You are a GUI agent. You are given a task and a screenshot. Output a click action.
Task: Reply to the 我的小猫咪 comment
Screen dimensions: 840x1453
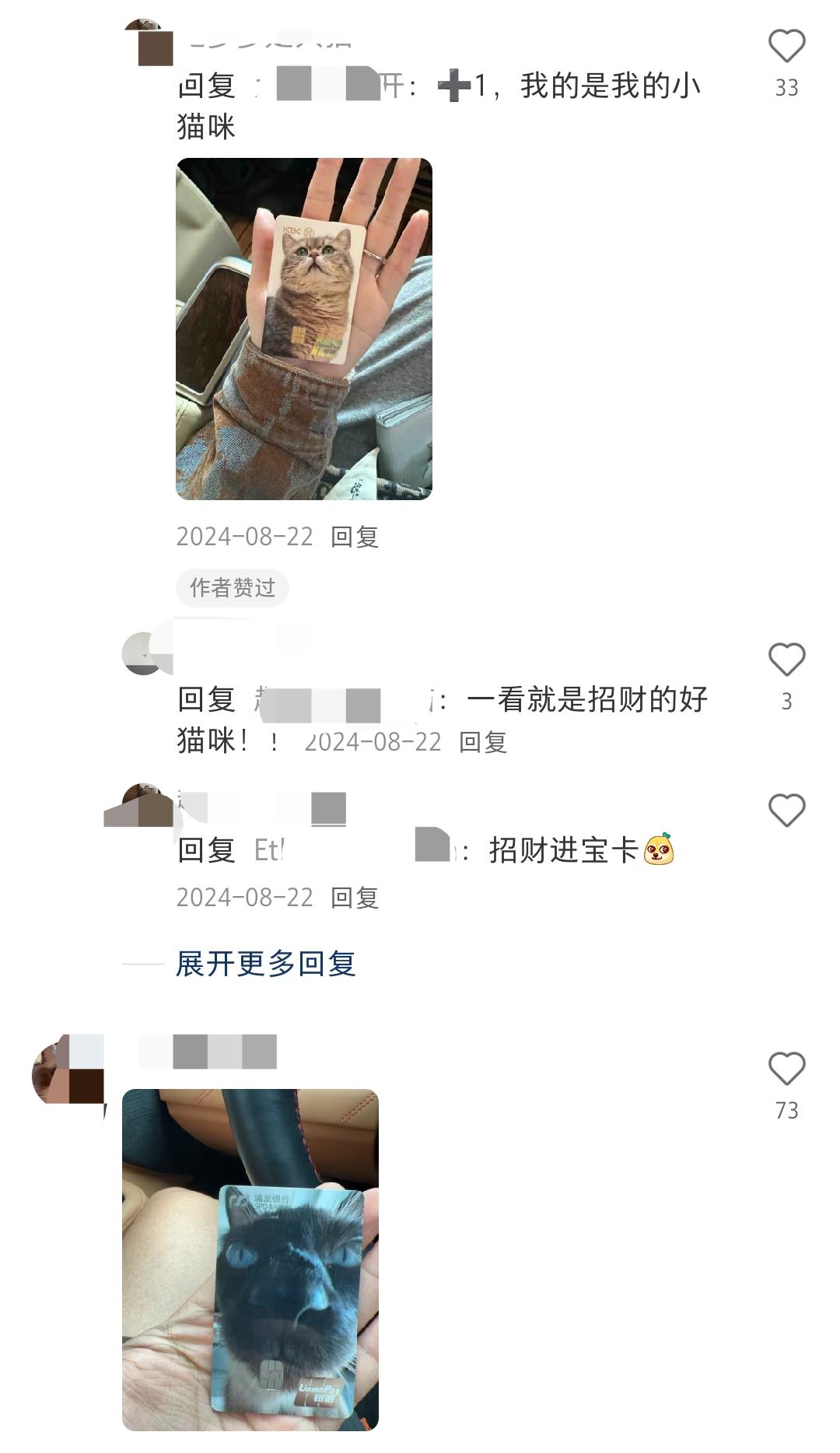click(355, 537)
